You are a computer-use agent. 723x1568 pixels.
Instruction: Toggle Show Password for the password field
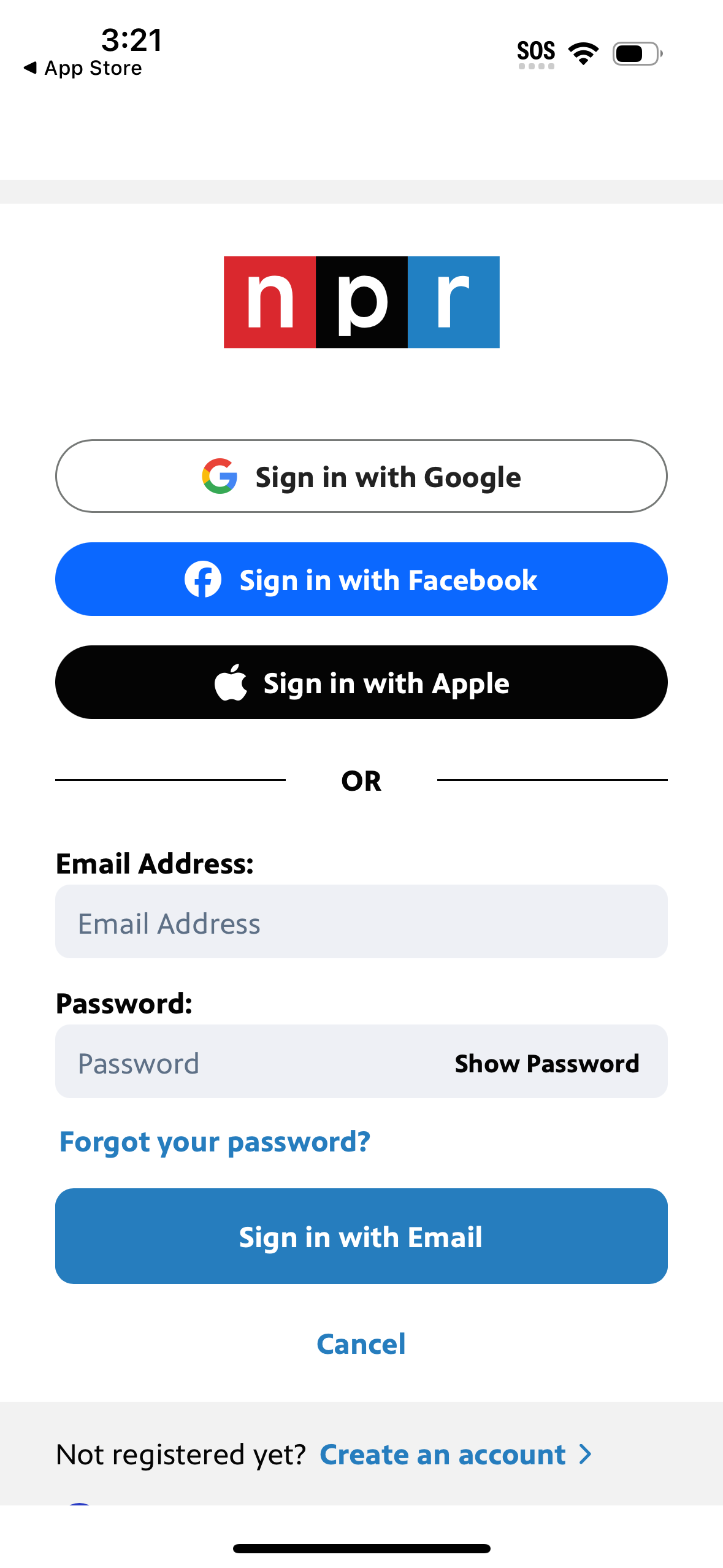point(546,1063)
